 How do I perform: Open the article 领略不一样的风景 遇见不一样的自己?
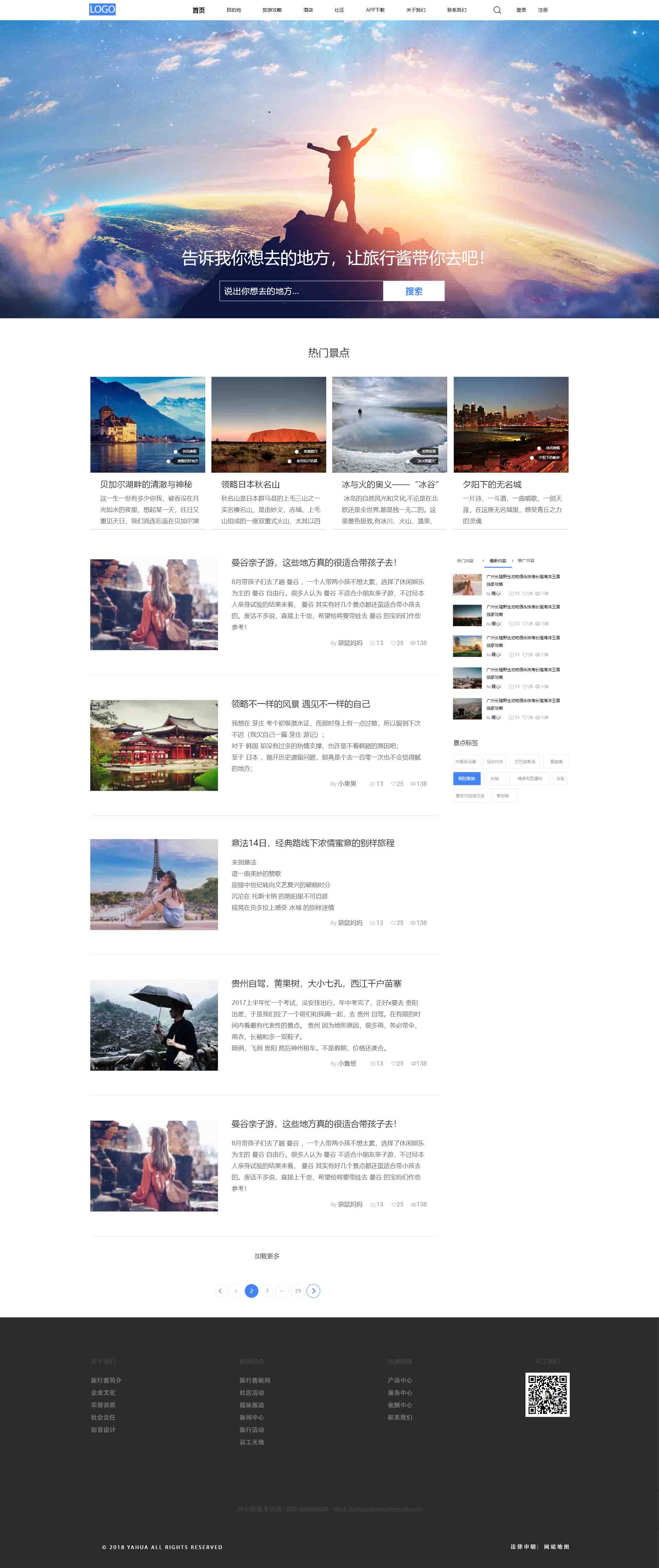[301, 703]
